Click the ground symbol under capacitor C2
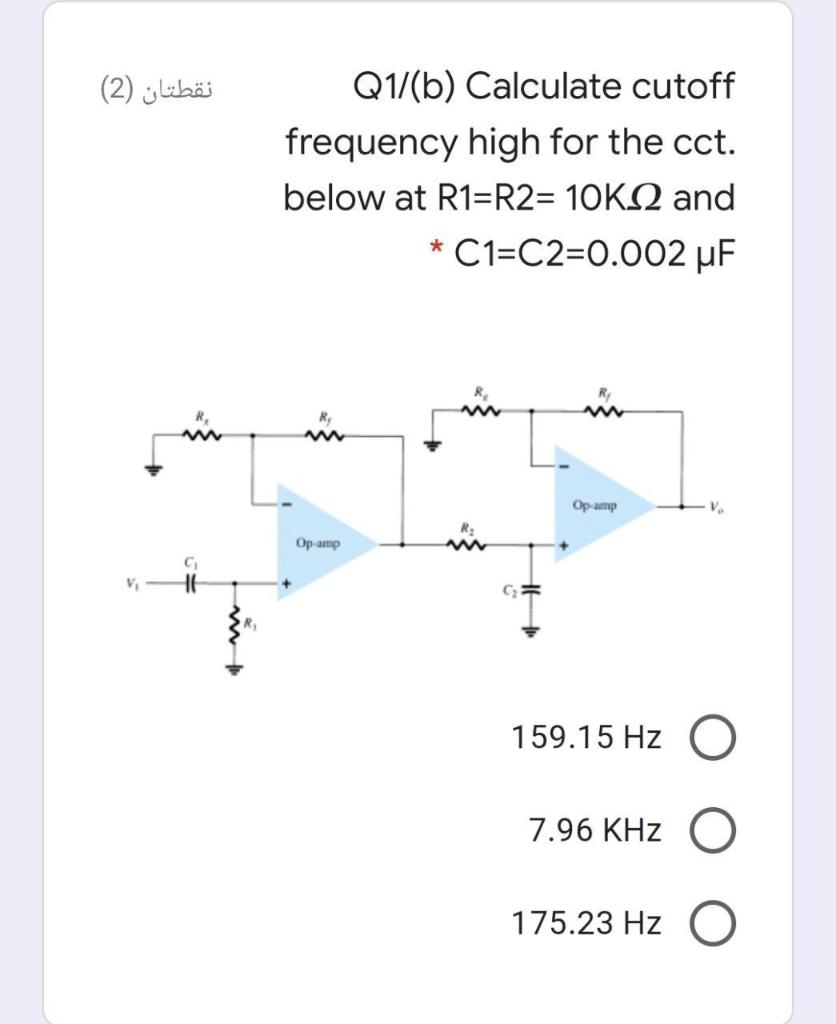Viewport: 836px width, 1024px height. coord(533,630)
